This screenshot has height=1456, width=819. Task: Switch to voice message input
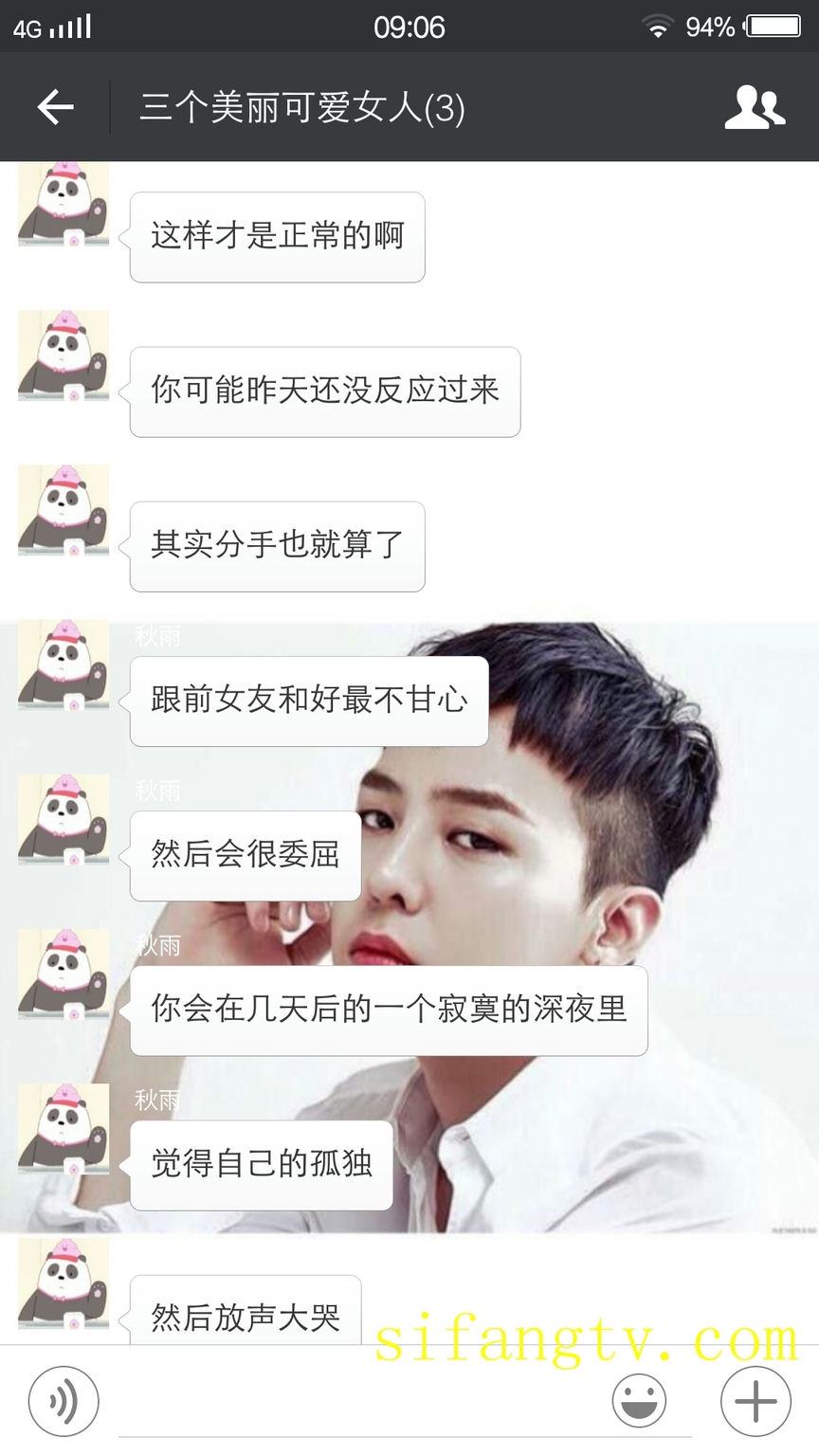click(64, 1400)
